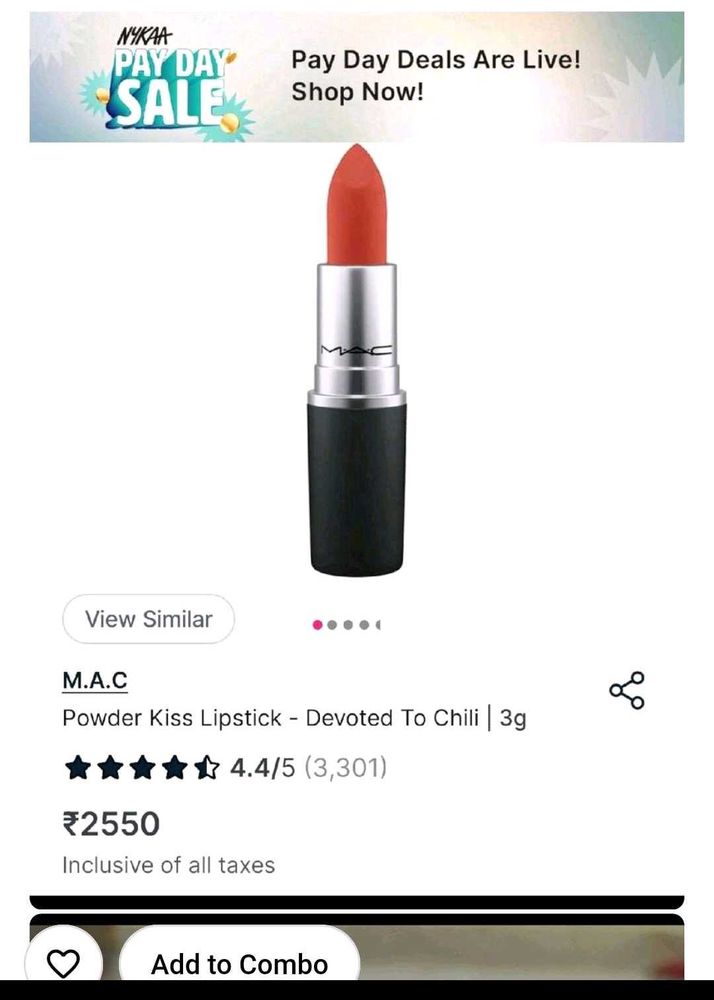This screenshot has height=1000, width=714.
Task: Open the M.A.C brand link
Action: click(x=95, y=681)
